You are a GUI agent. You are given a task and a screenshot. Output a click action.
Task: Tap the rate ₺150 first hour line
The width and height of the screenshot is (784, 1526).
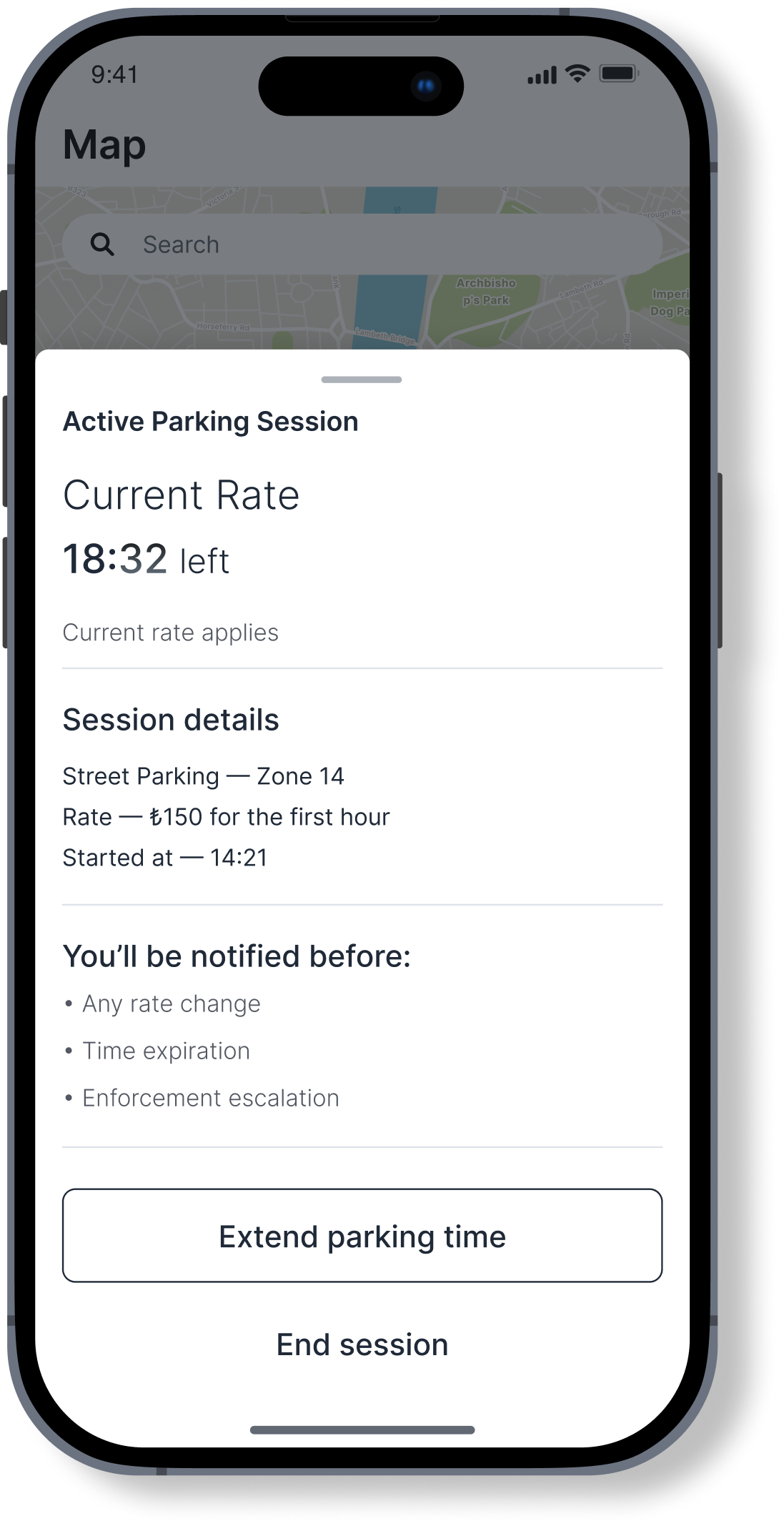(x=227, y=816)
